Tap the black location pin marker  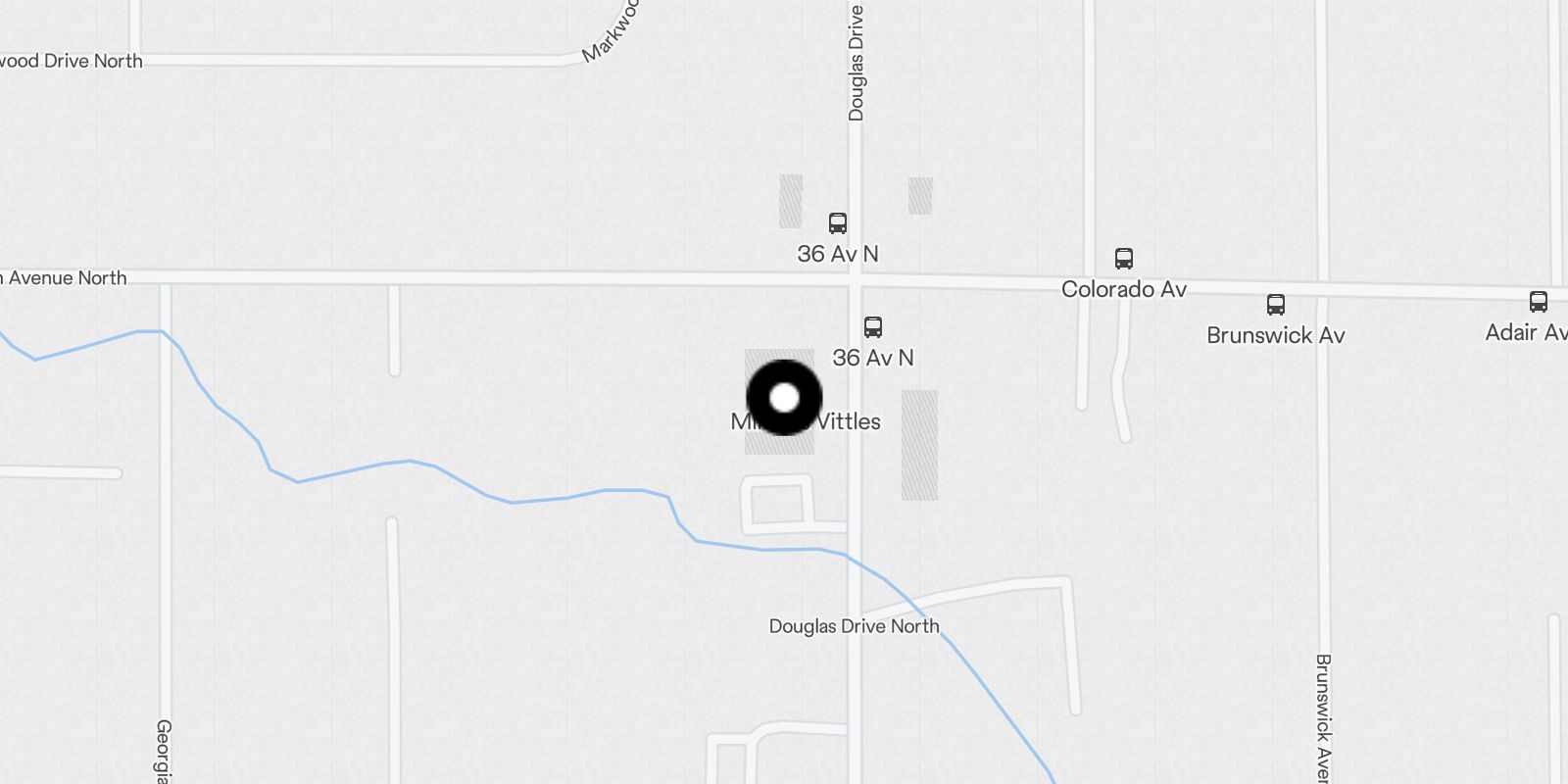click(784, 398)
